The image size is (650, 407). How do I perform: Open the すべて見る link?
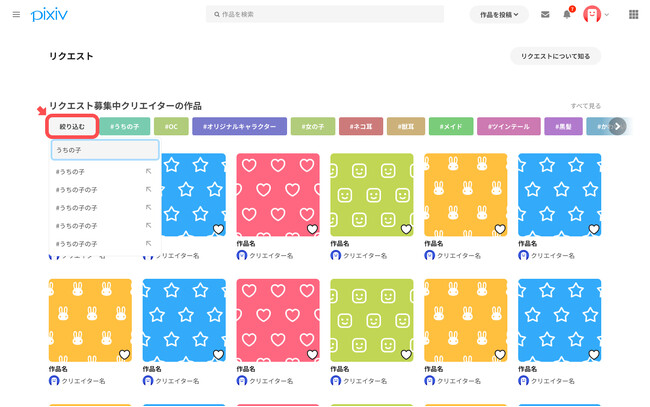(586, 105)
